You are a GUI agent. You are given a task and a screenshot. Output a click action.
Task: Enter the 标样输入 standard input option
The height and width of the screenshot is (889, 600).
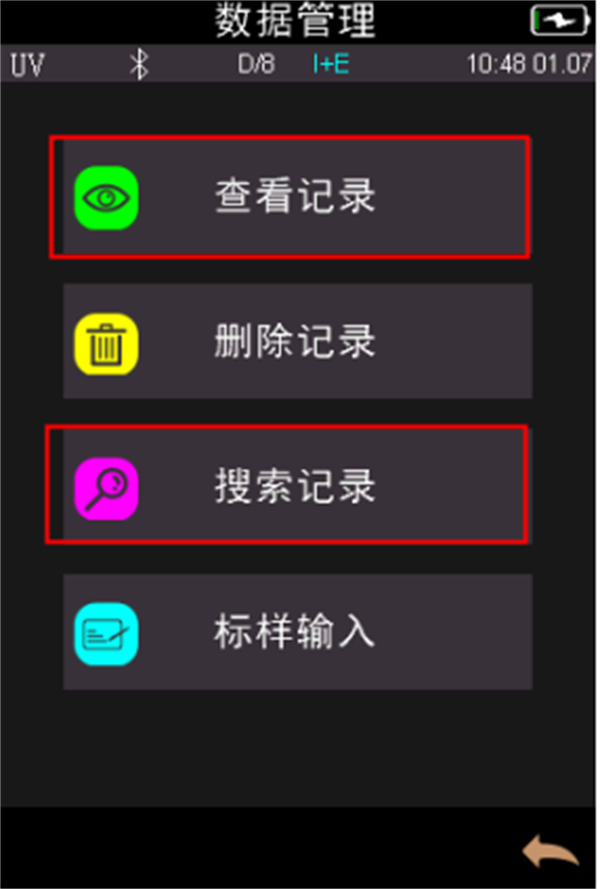point(297,632)
